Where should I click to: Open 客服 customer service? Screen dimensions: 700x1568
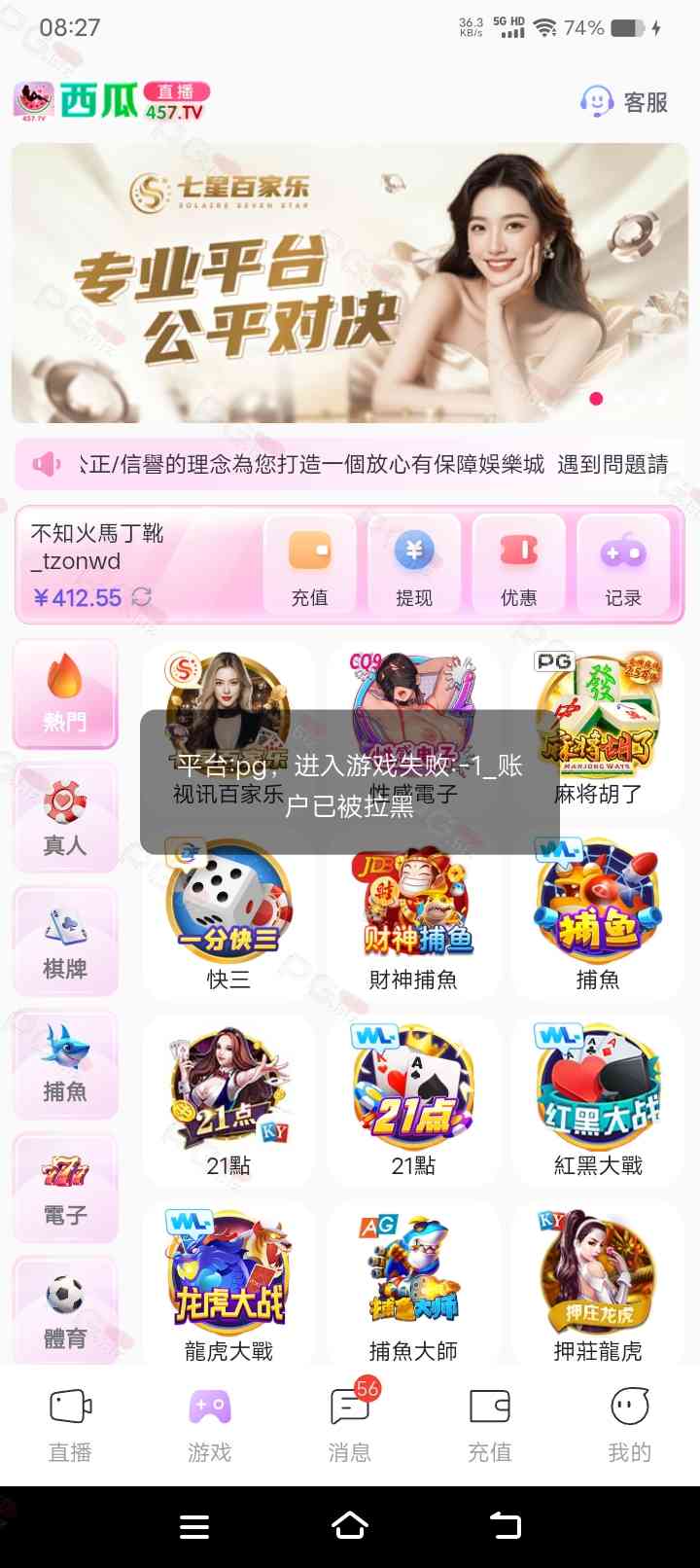(x=624, y=101)
